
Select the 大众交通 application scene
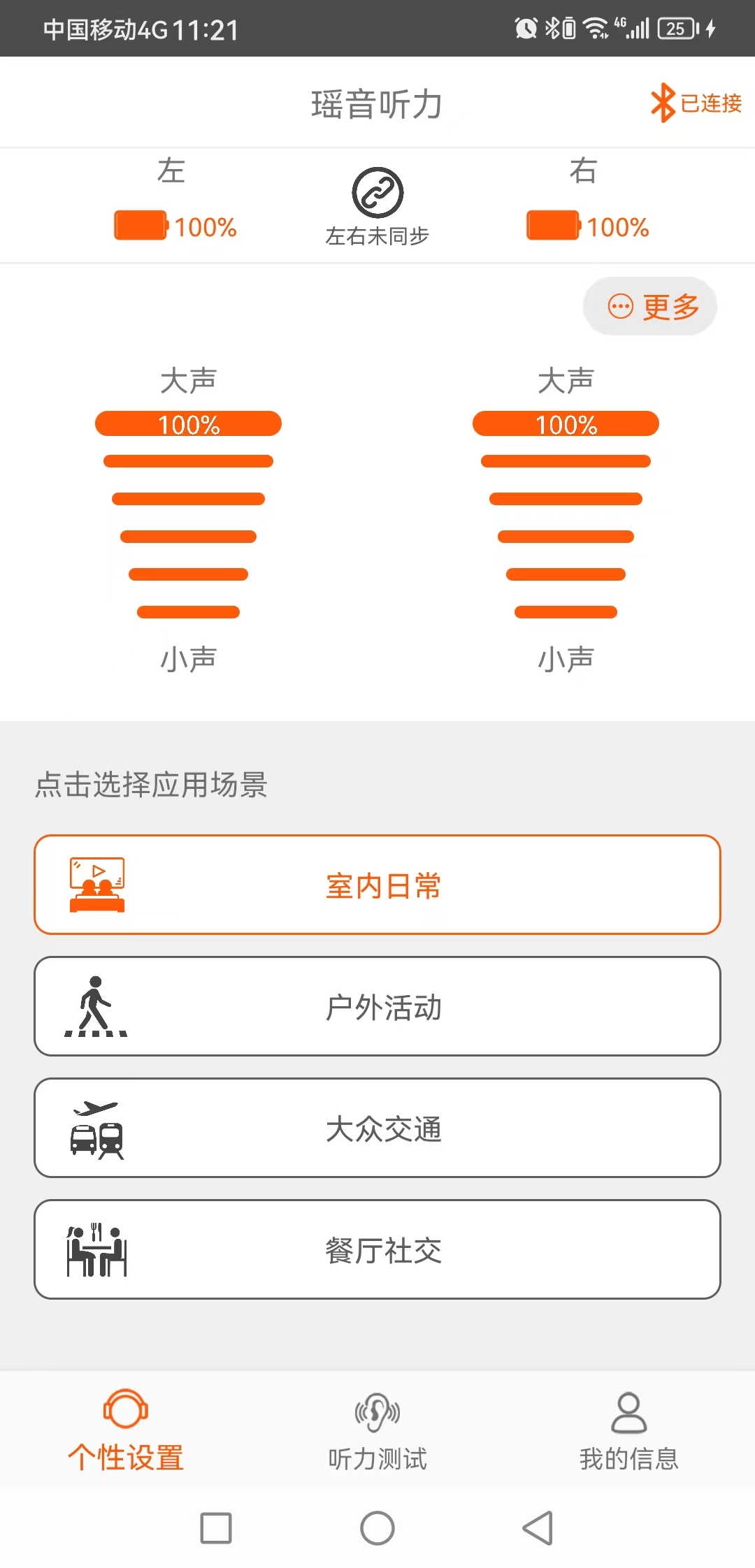(377, 1128)
